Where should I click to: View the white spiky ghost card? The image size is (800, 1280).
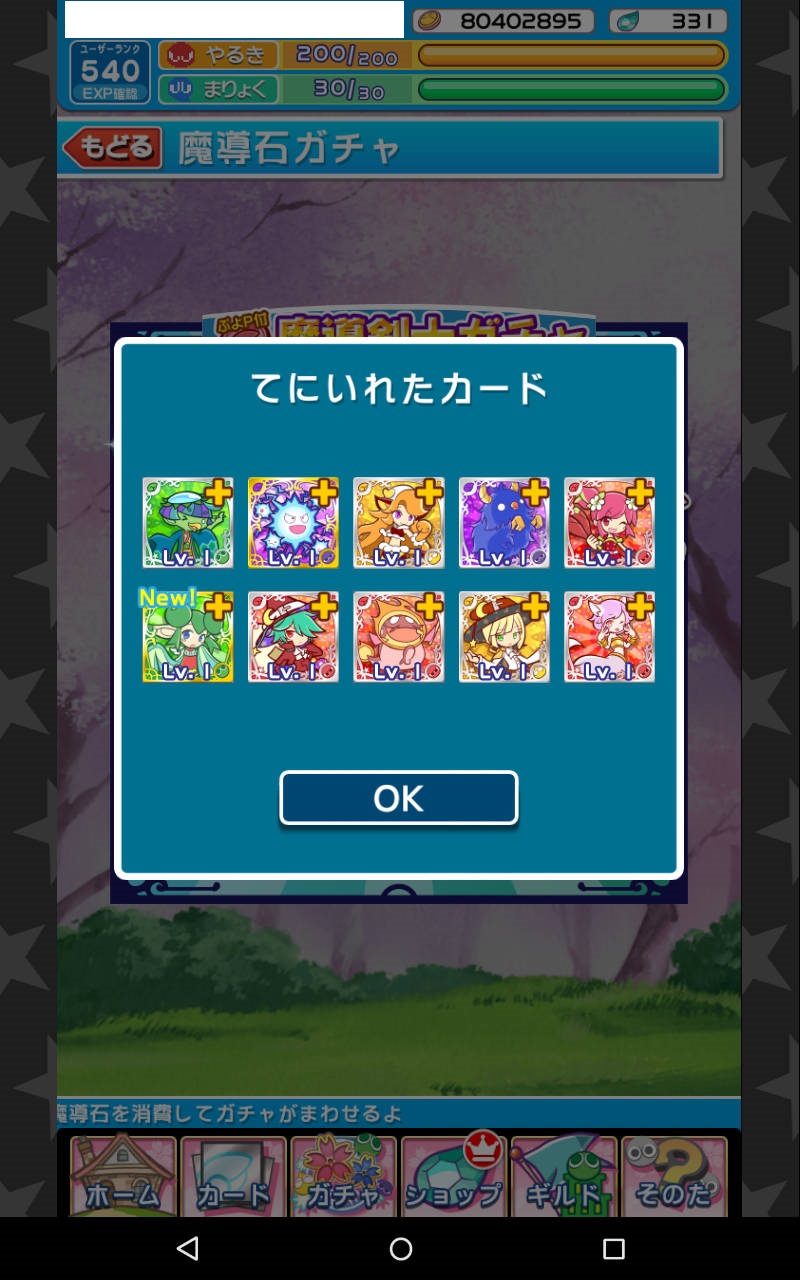(293, 523)
